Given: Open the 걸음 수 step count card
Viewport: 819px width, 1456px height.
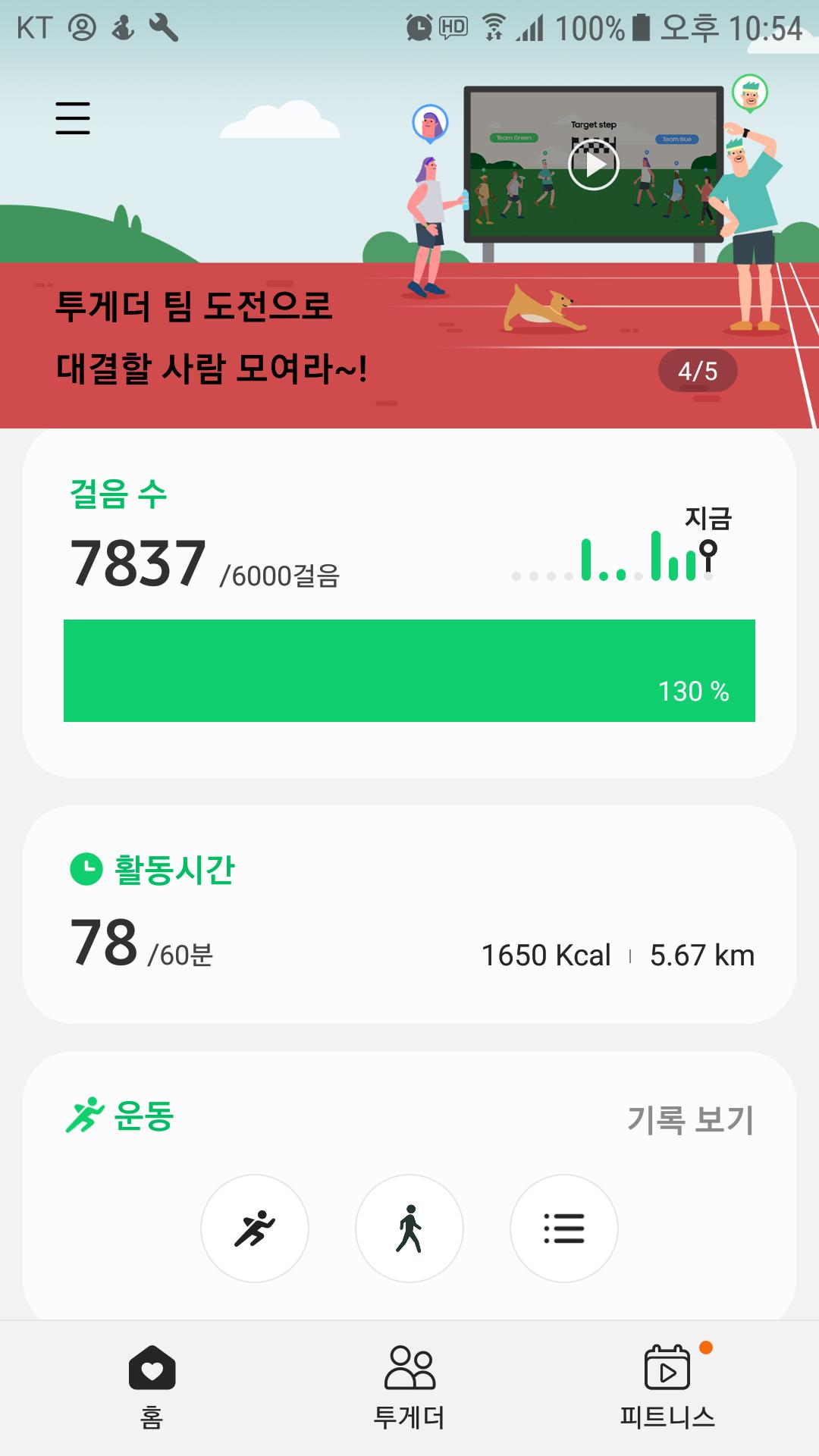Looking at the screenshot, I should pos(409,603).
